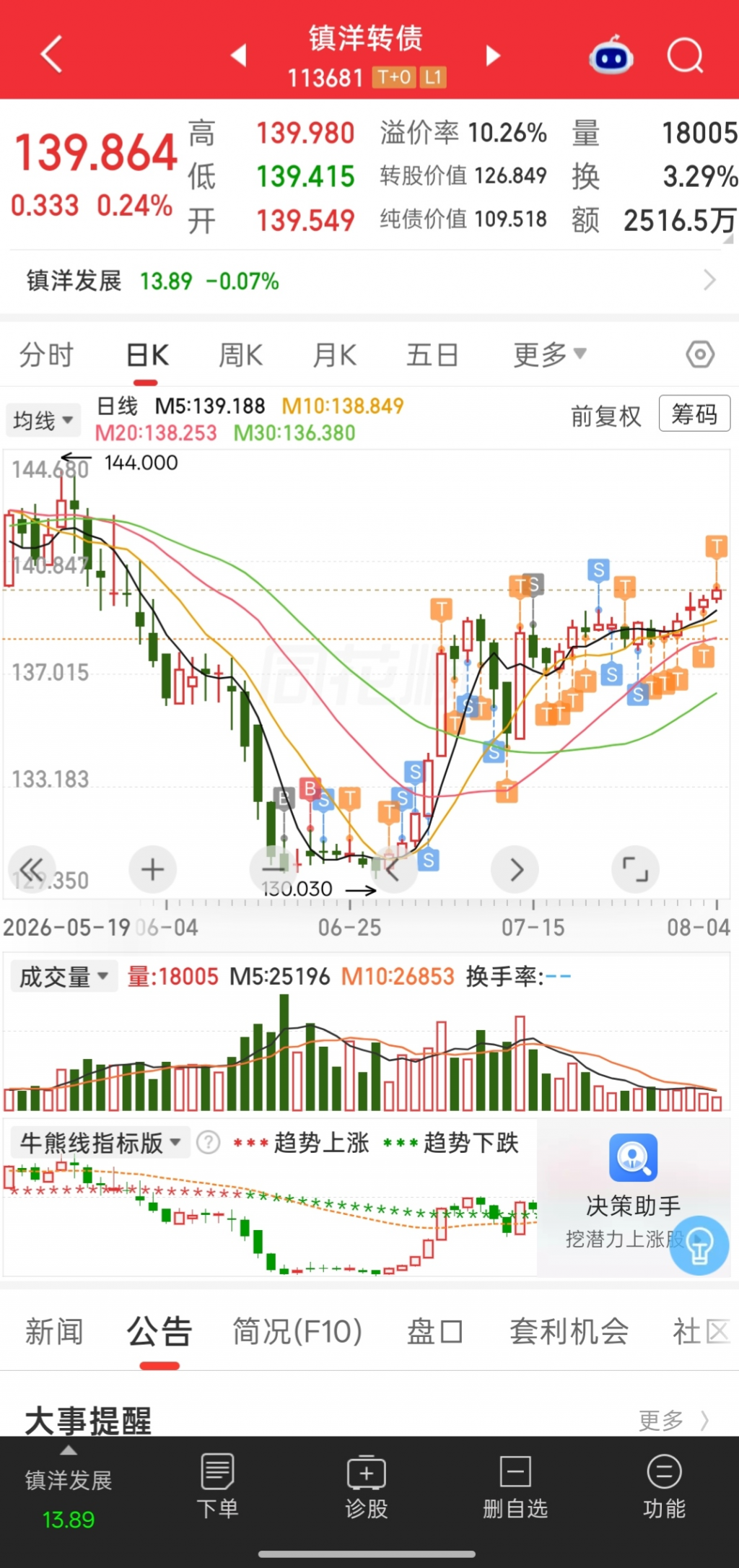Select the 月K chart tab
The height and width of the screenshot is (1568, 739).
[x=335, y=355]
